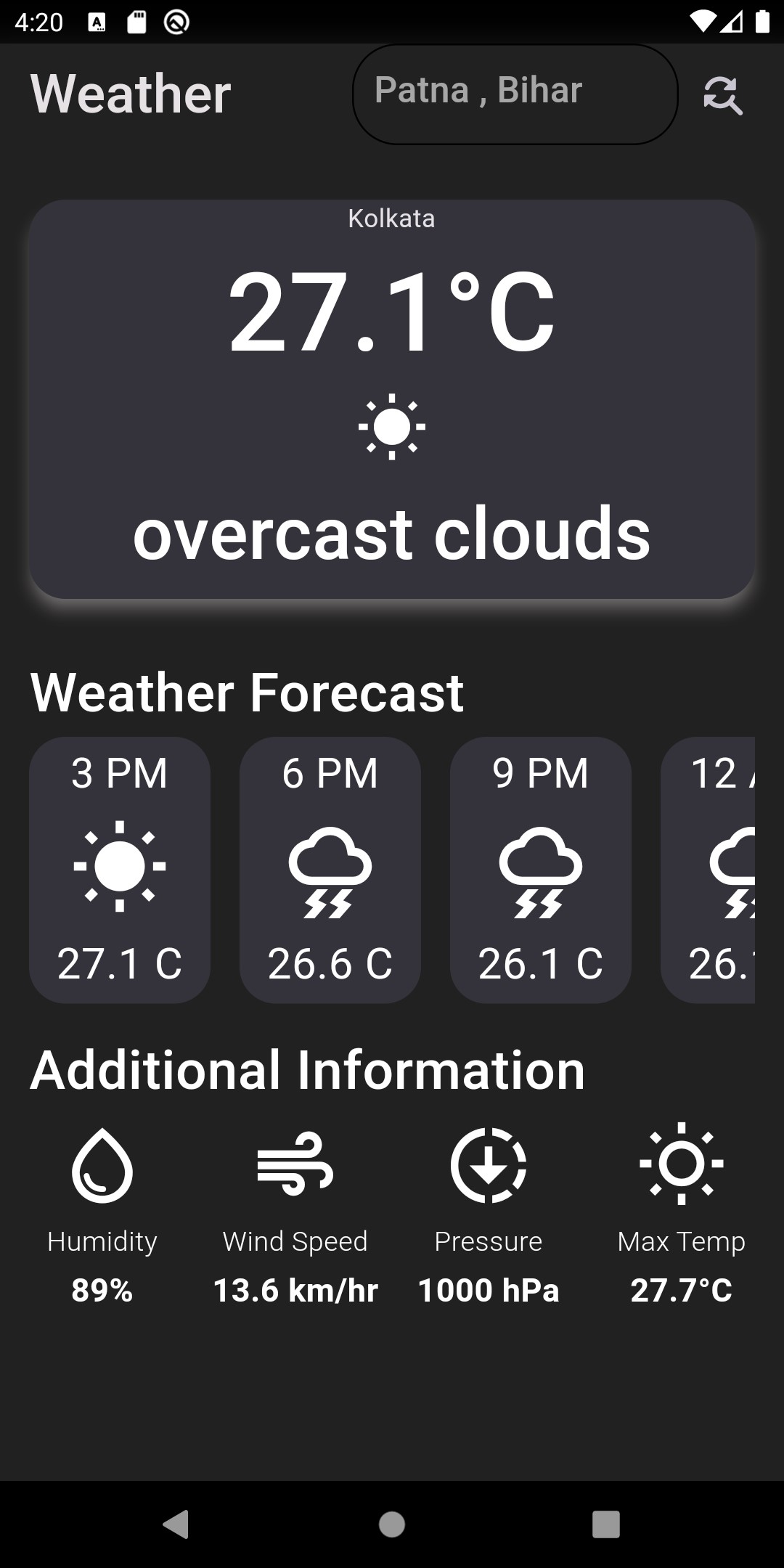
Task: Click the sun icon for current conditions
Action: point(391,427)
